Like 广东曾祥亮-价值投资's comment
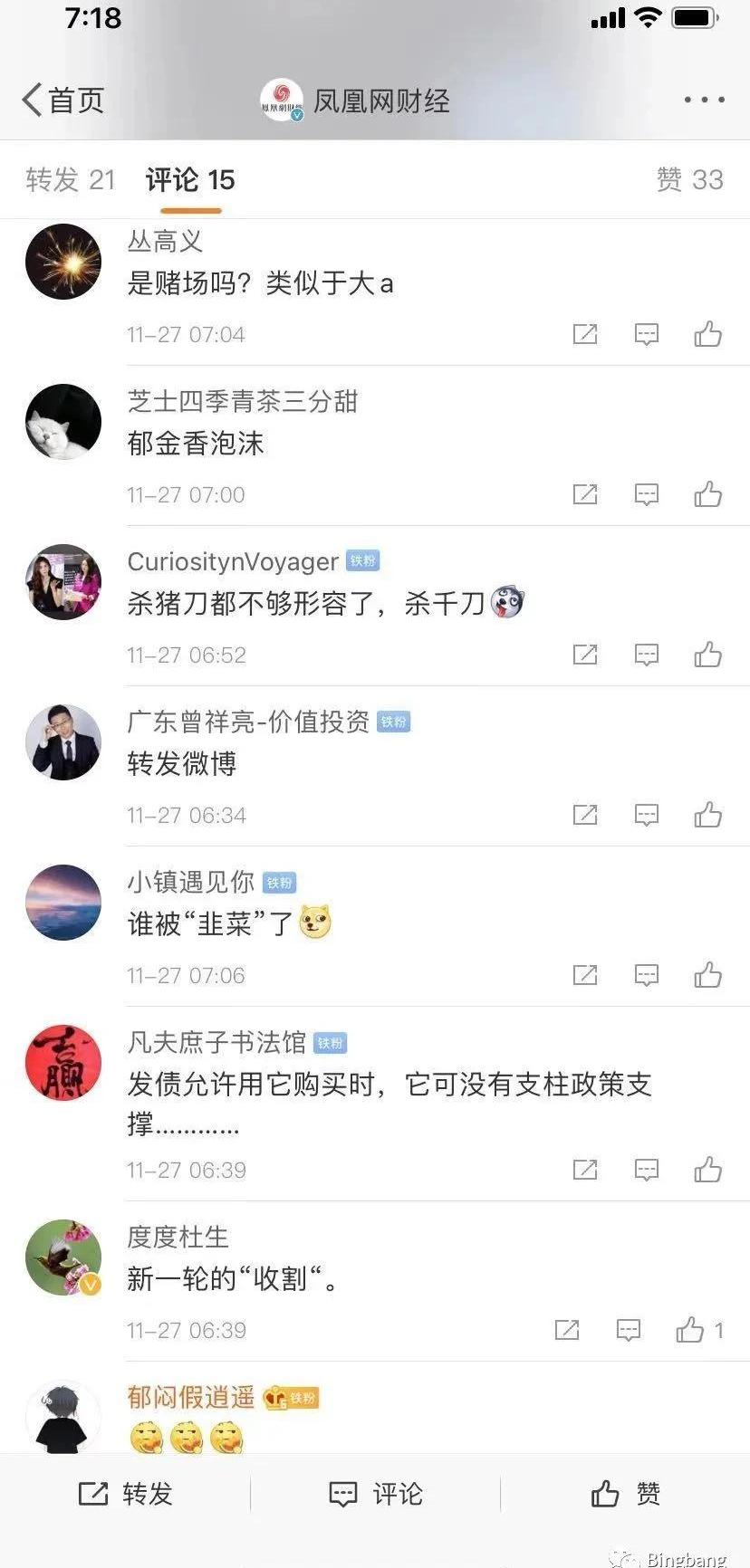 [x=707, y=815]
